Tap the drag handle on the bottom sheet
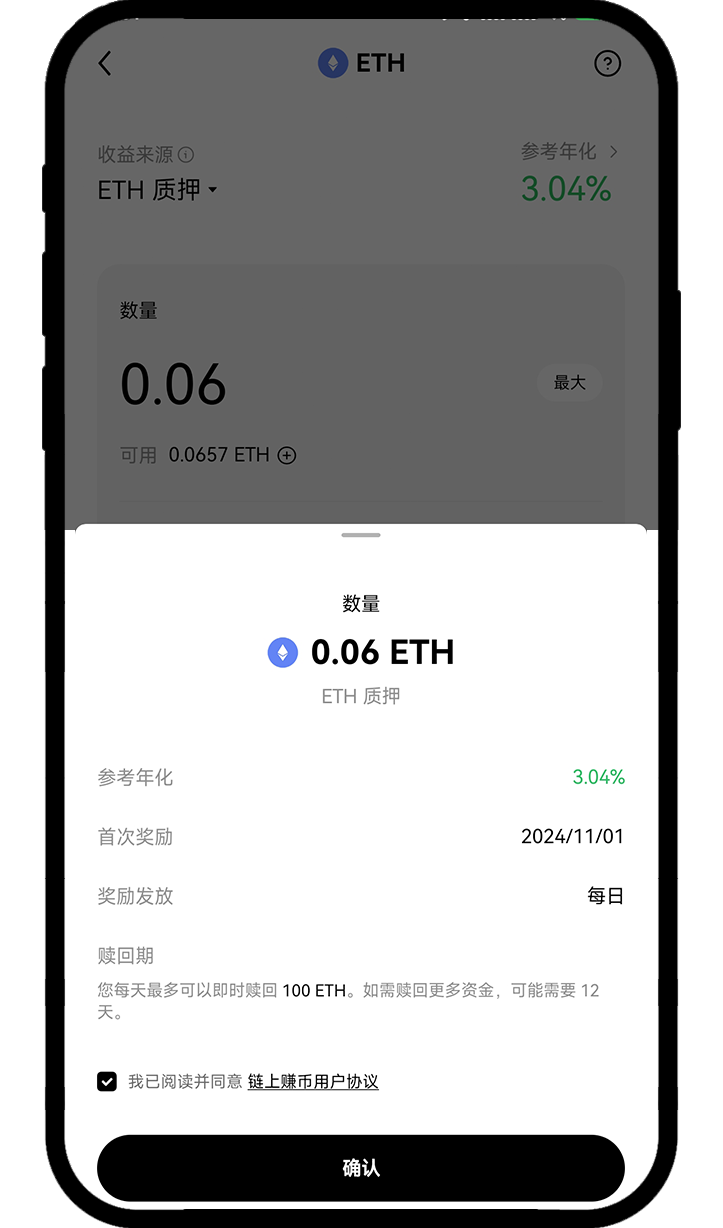723x1228 pixels. click(360, 535)
